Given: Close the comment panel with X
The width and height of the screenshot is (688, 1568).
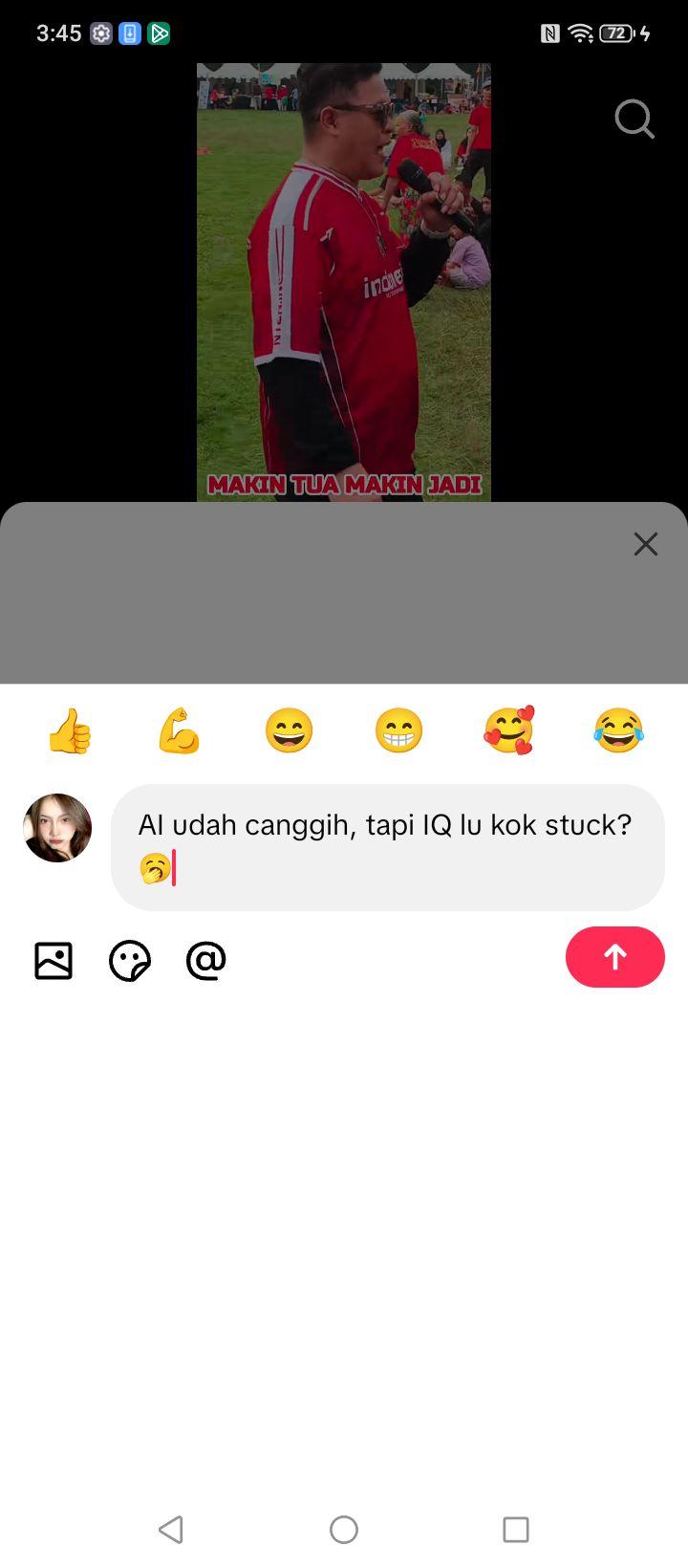Looking at the screenshot, I should pyautogui.click(x=646, y=544).
